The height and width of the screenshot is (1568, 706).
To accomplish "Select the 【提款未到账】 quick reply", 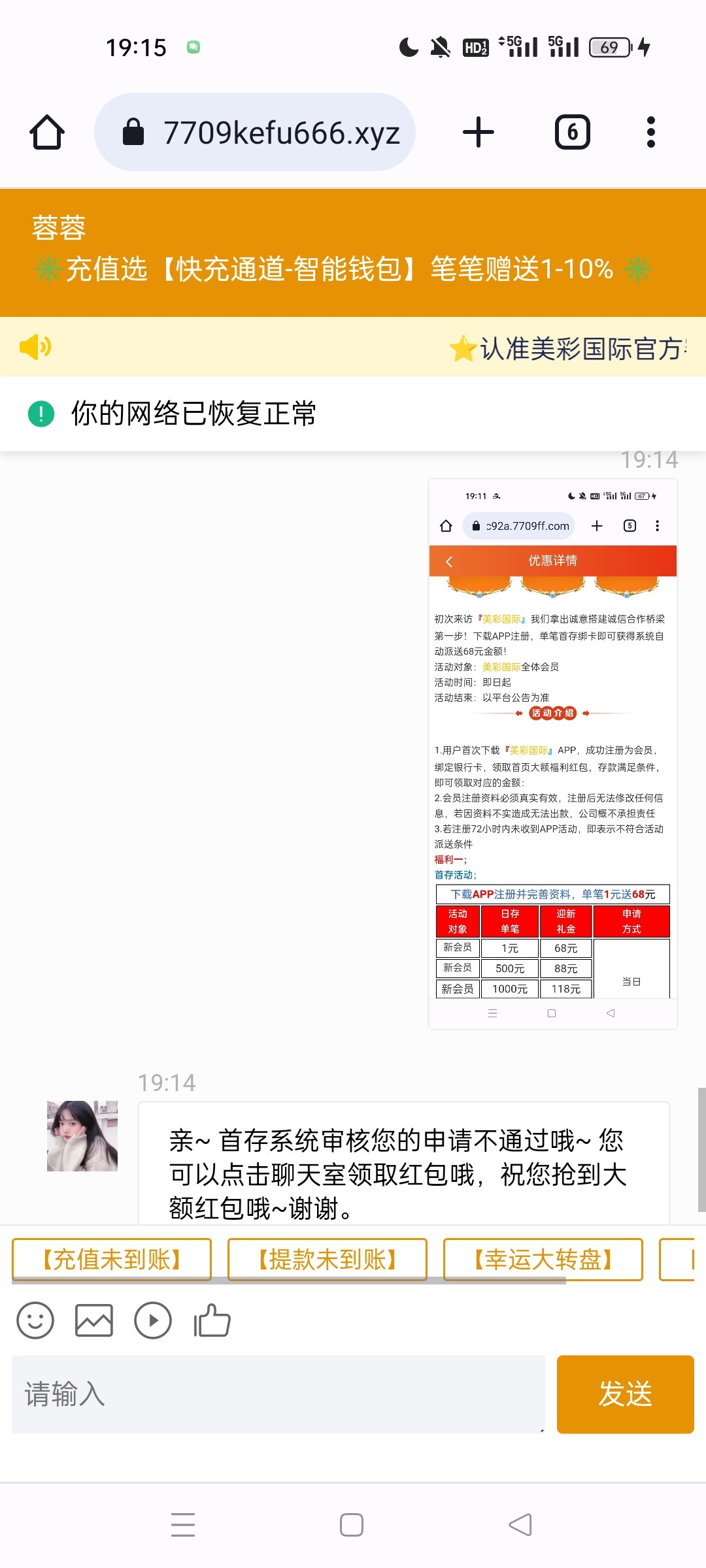I will (328, 1259).
